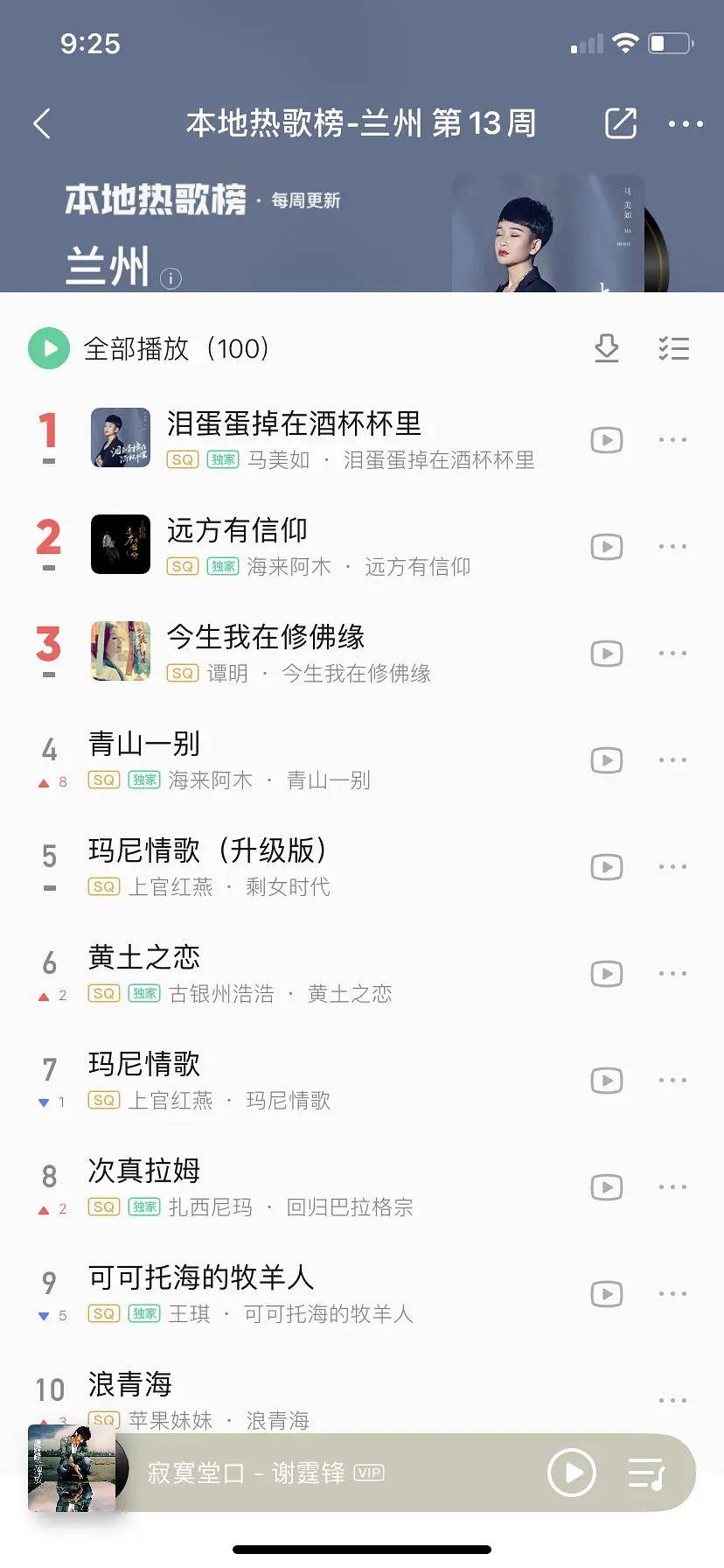Watch the video for 玛尼情歌（升级版）
This screenshot has width=724, height=1568.
606,867
